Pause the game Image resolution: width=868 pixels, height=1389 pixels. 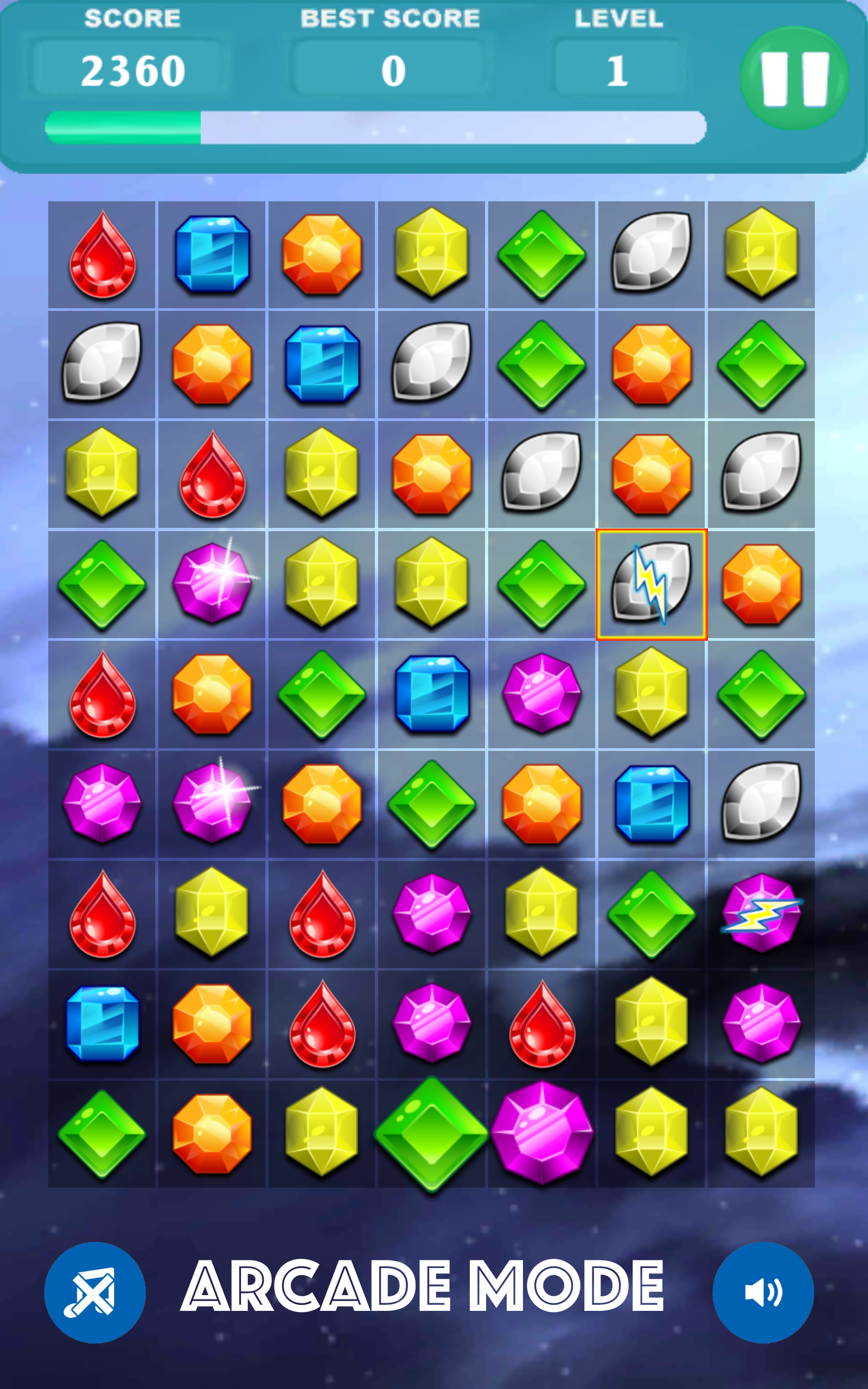[x=794, y=79]
